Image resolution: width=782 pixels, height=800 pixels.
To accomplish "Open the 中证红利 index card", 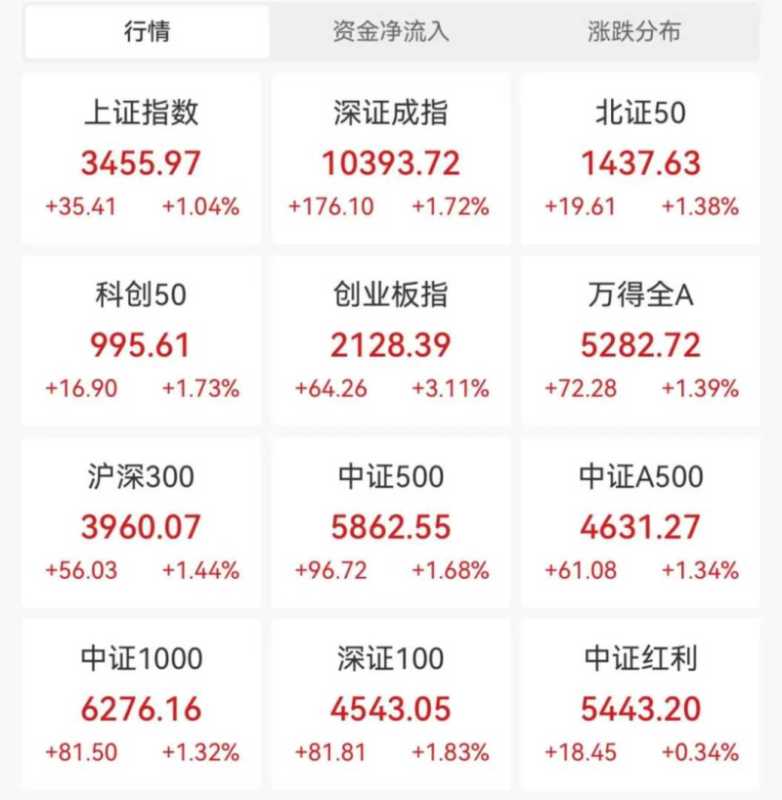I will 640,705.
